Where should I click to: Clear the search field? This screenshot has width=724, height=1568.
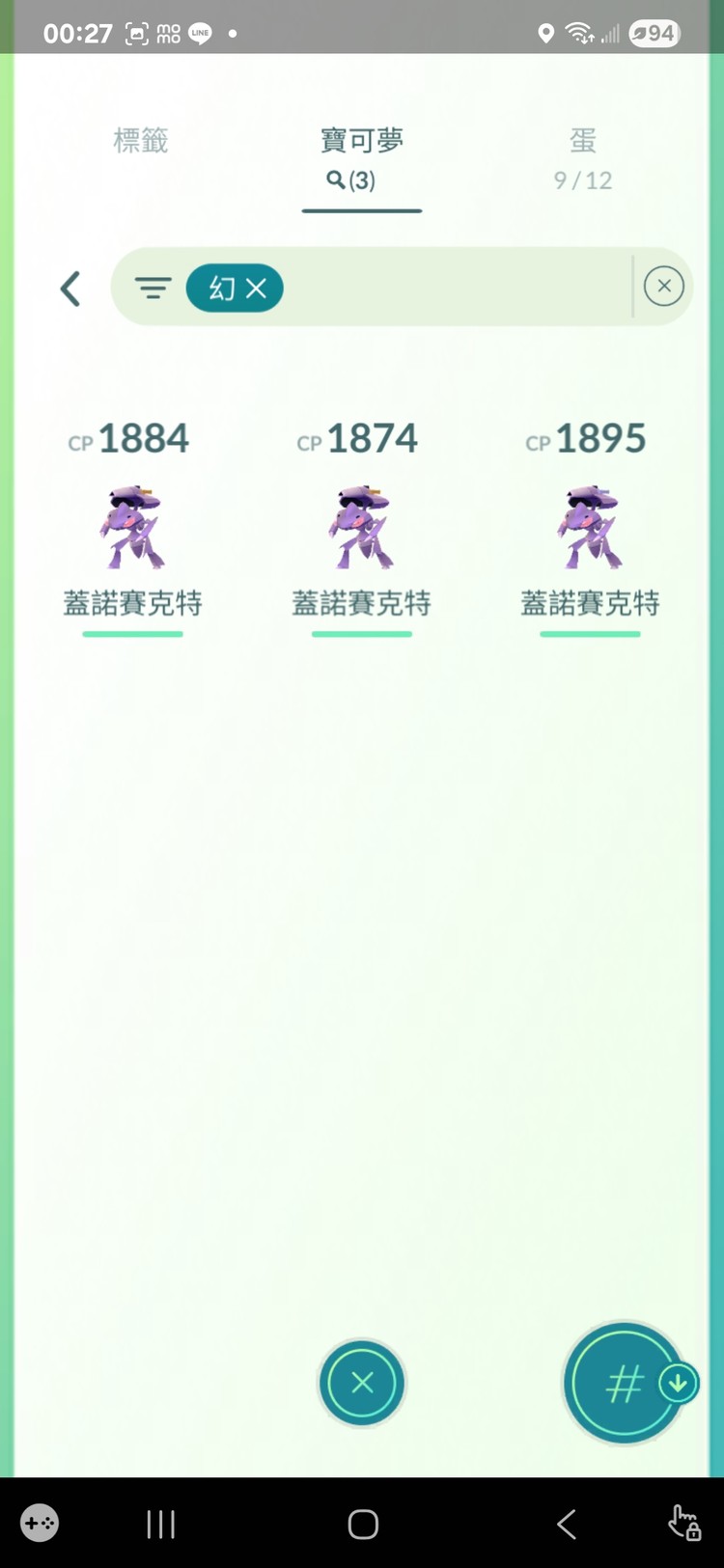point(663,287)
